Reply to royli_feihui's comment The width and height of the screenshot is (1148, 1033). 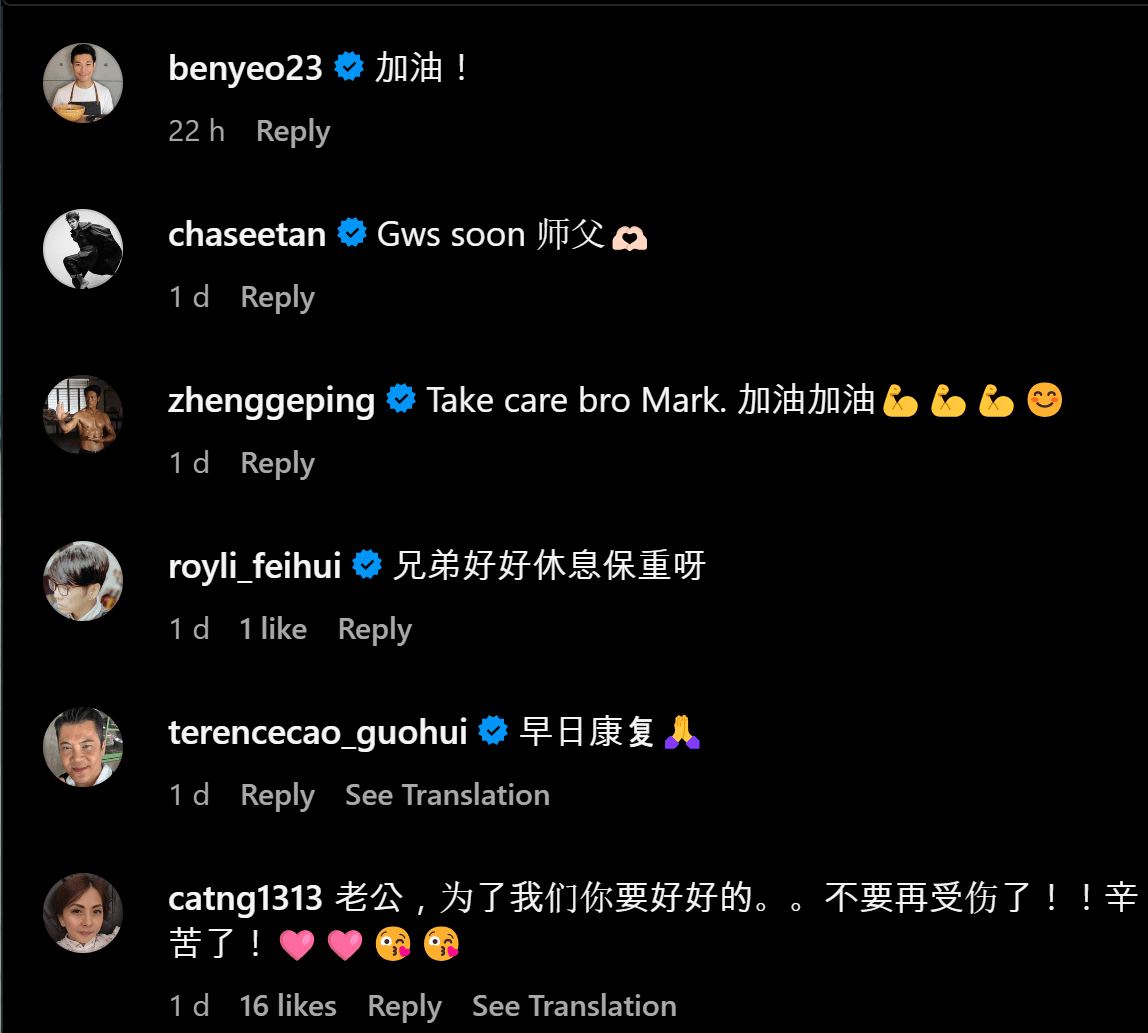(x=374, y=629)
